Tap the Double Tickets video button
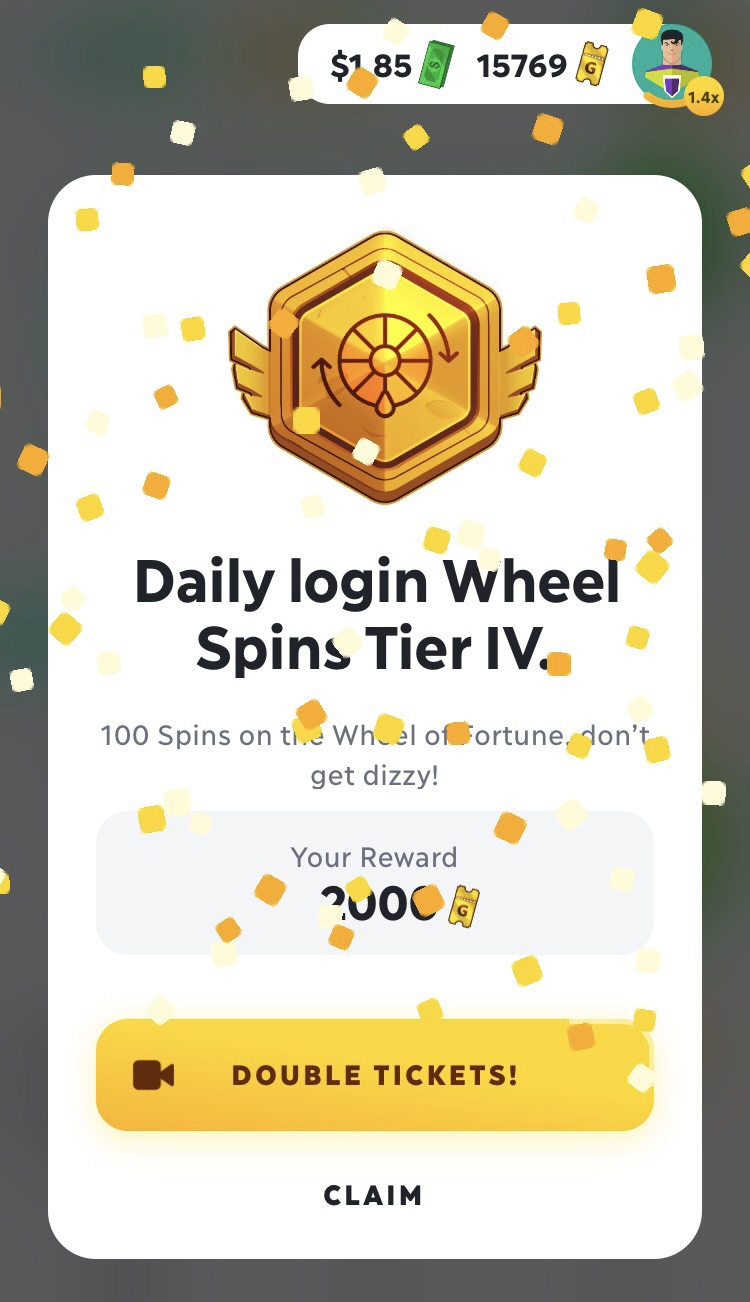Viewport: 750px width, 1302px height. tap(374, 1075)
